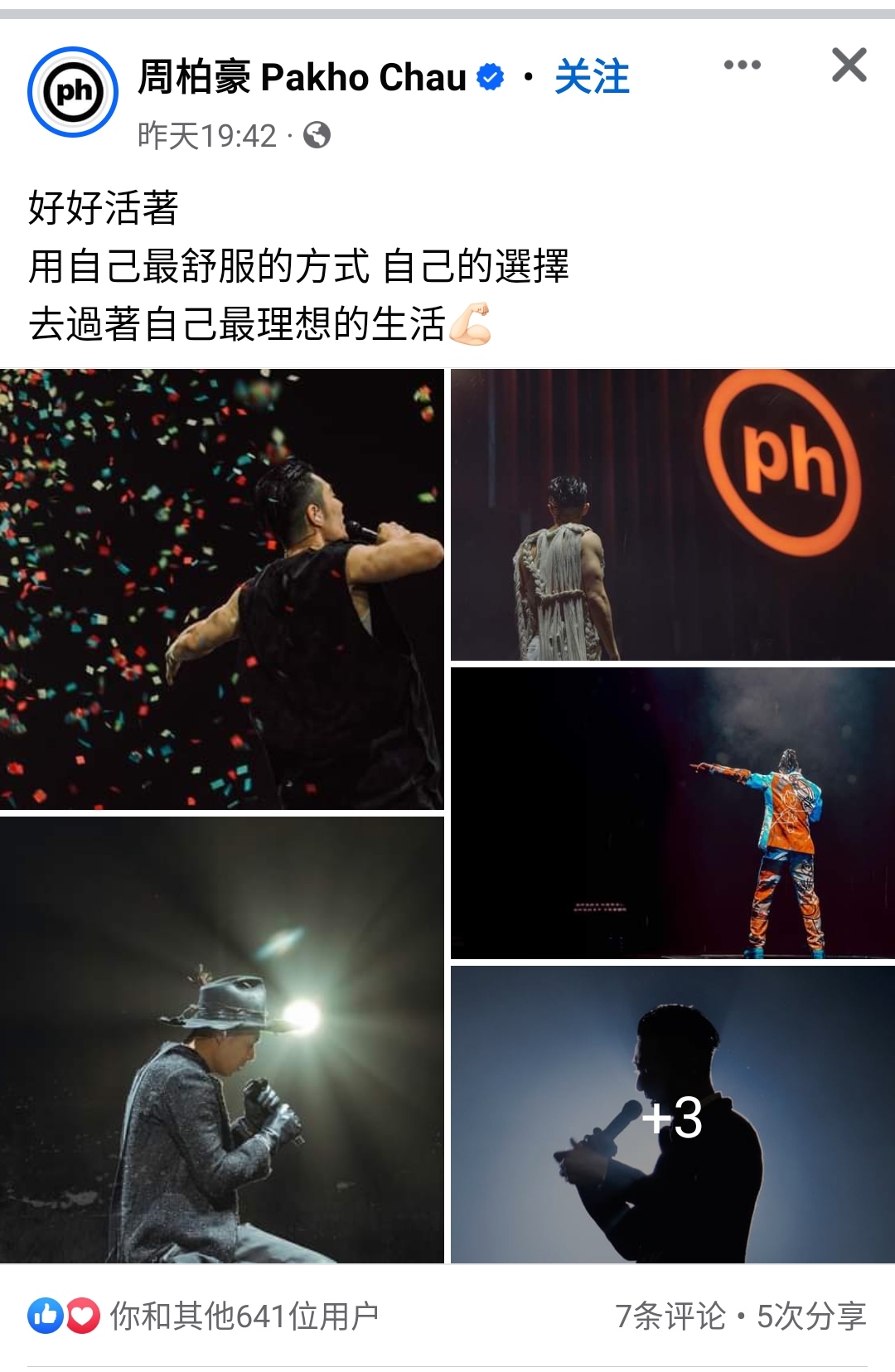Image resolution: width=895 pixels, height=1372 pixels.
Task: View the 5次分享 shares list
Action: point(811,1316)
